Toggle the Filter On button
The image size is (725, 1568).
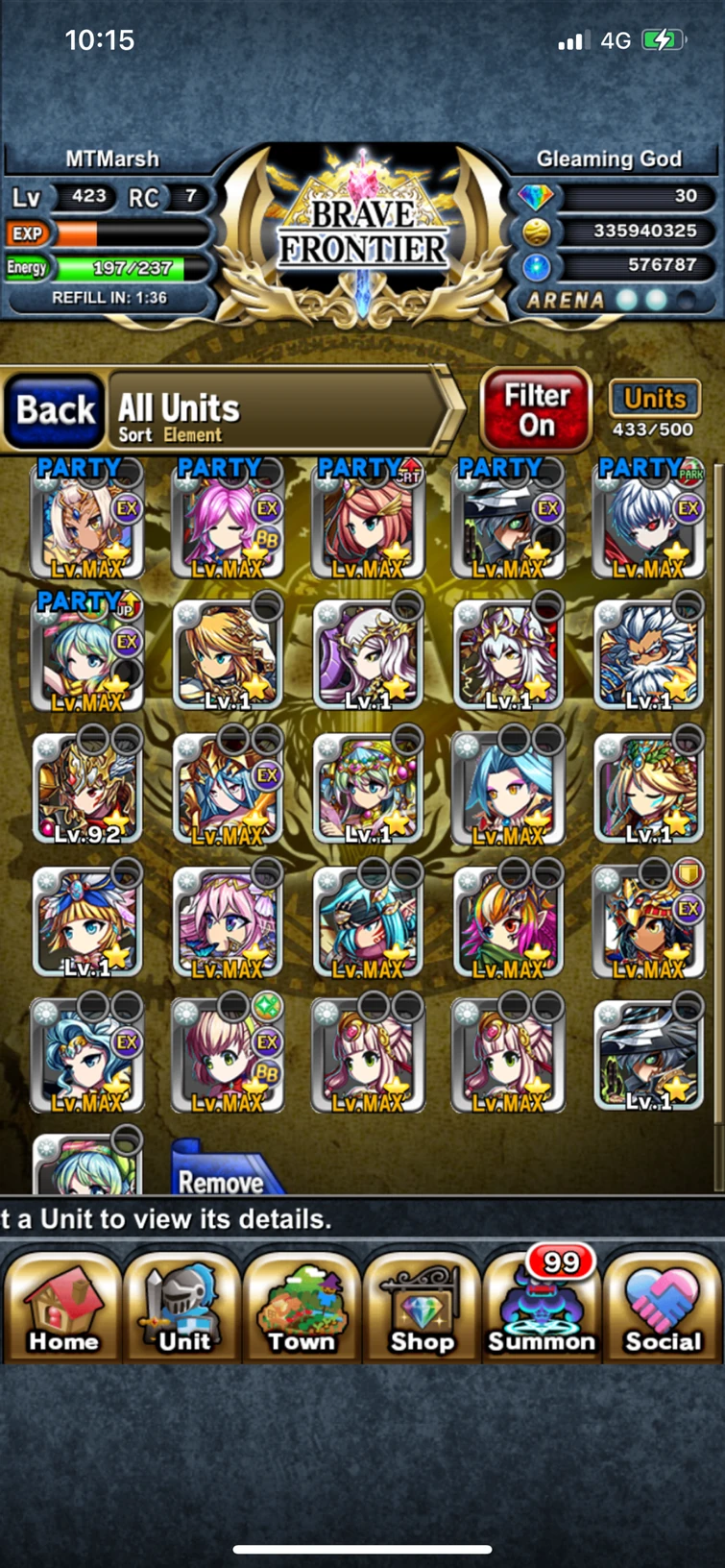[536, 410]
